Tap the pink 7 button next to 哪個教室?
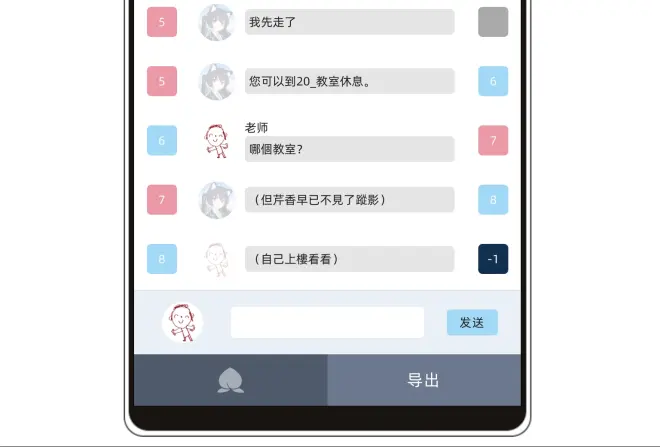Viewport: 660px width, 447px height. point(493,140)
